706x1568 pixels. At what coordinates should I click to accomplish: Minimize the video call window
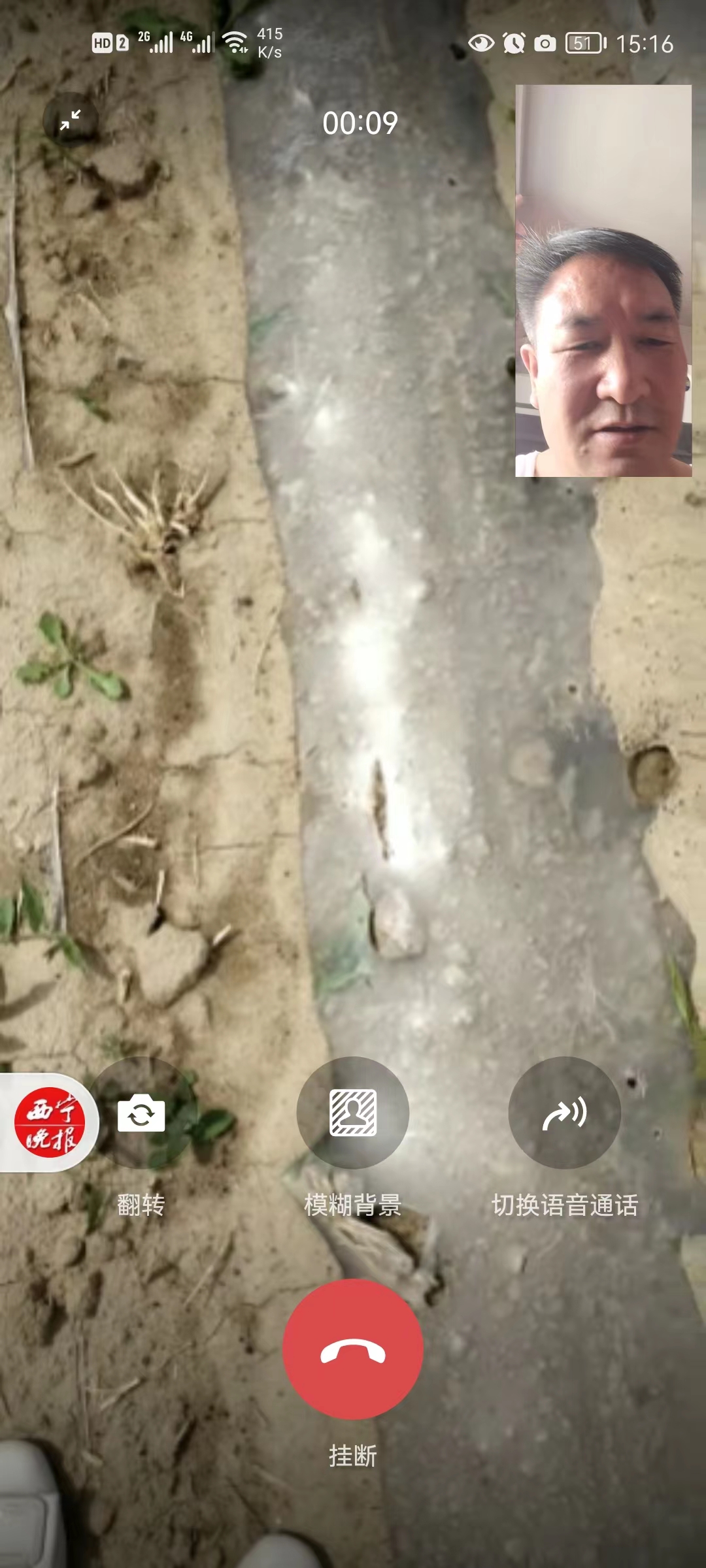[70, 120]
